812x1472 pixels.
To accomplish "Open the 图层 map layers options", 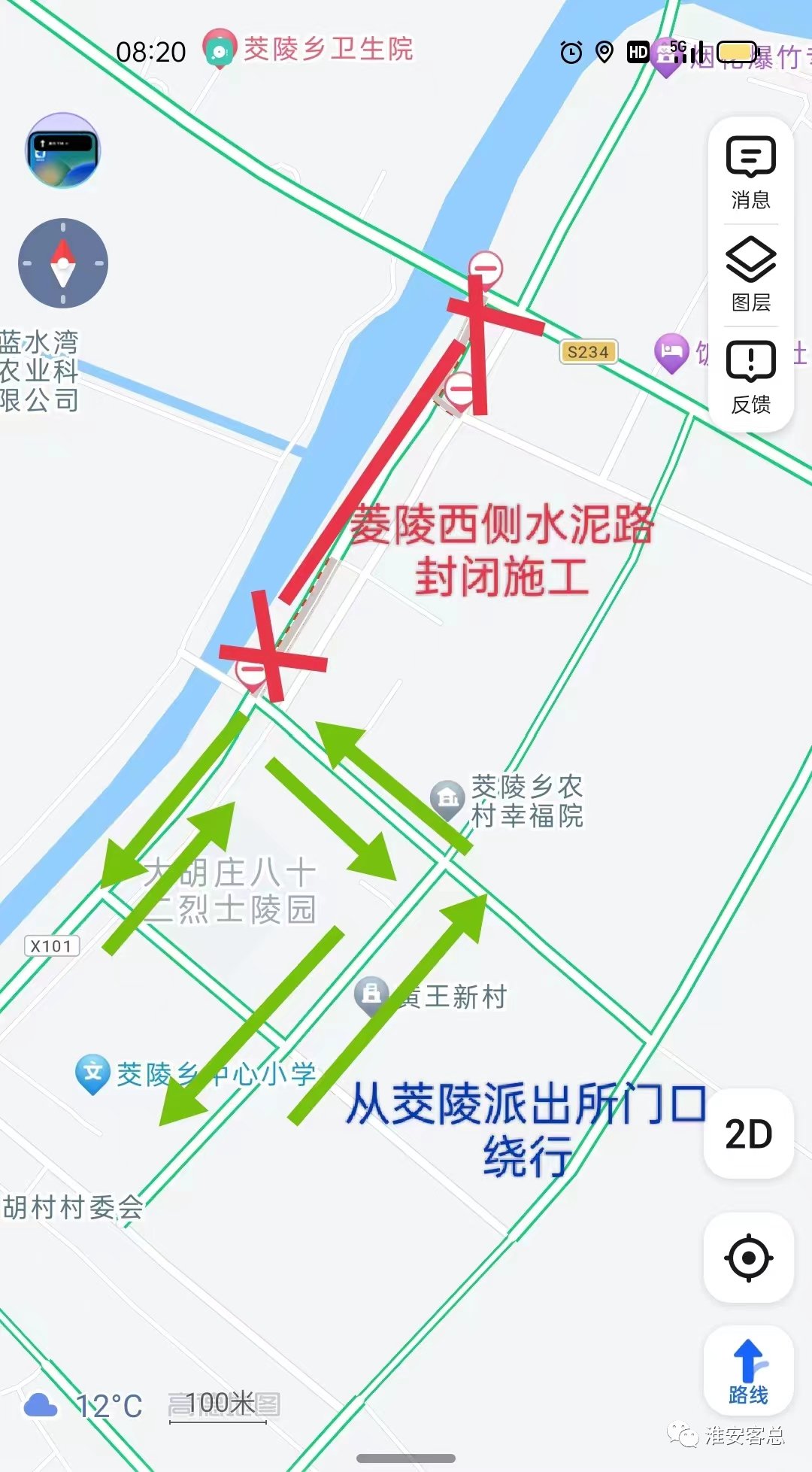I will [x=750, y=275].
